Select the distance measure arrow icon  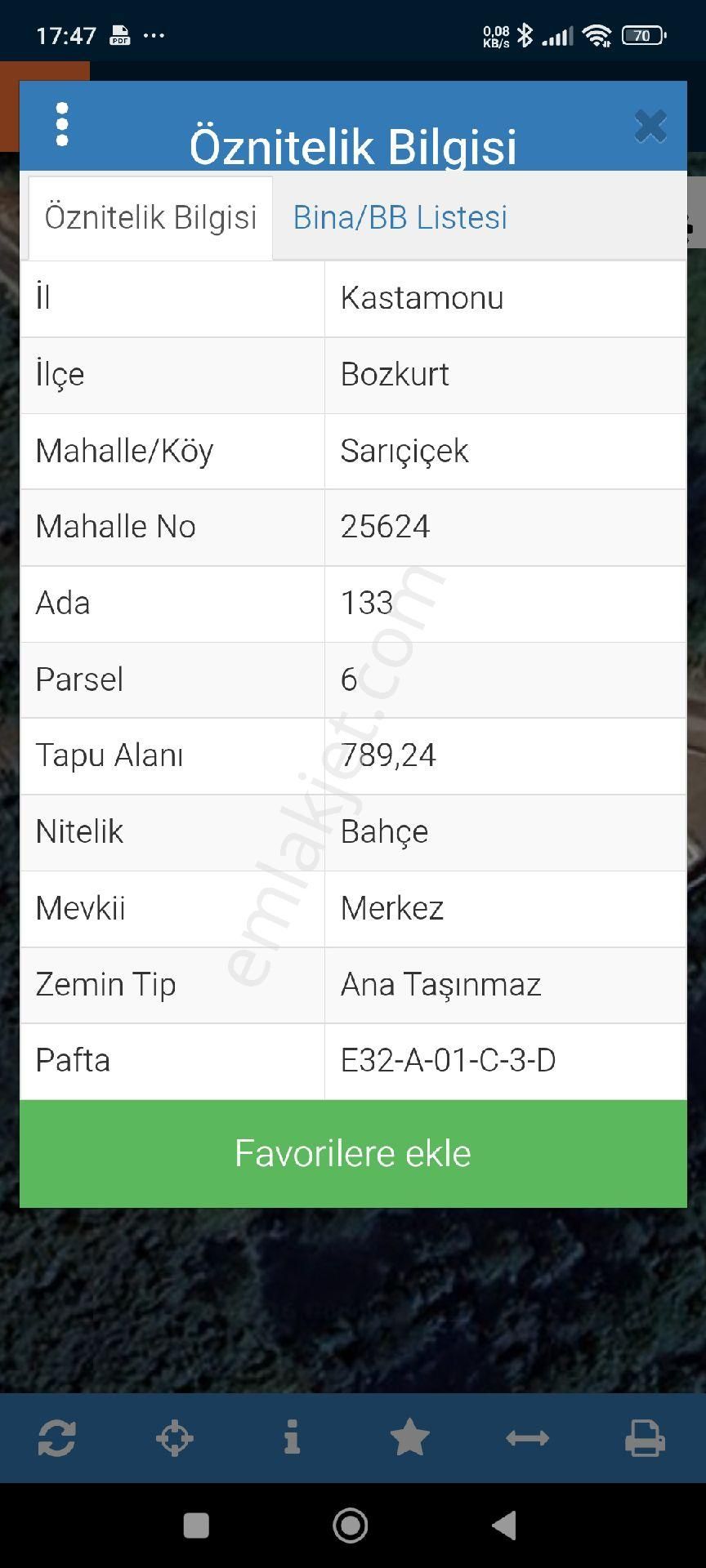tap(528, 1437)
